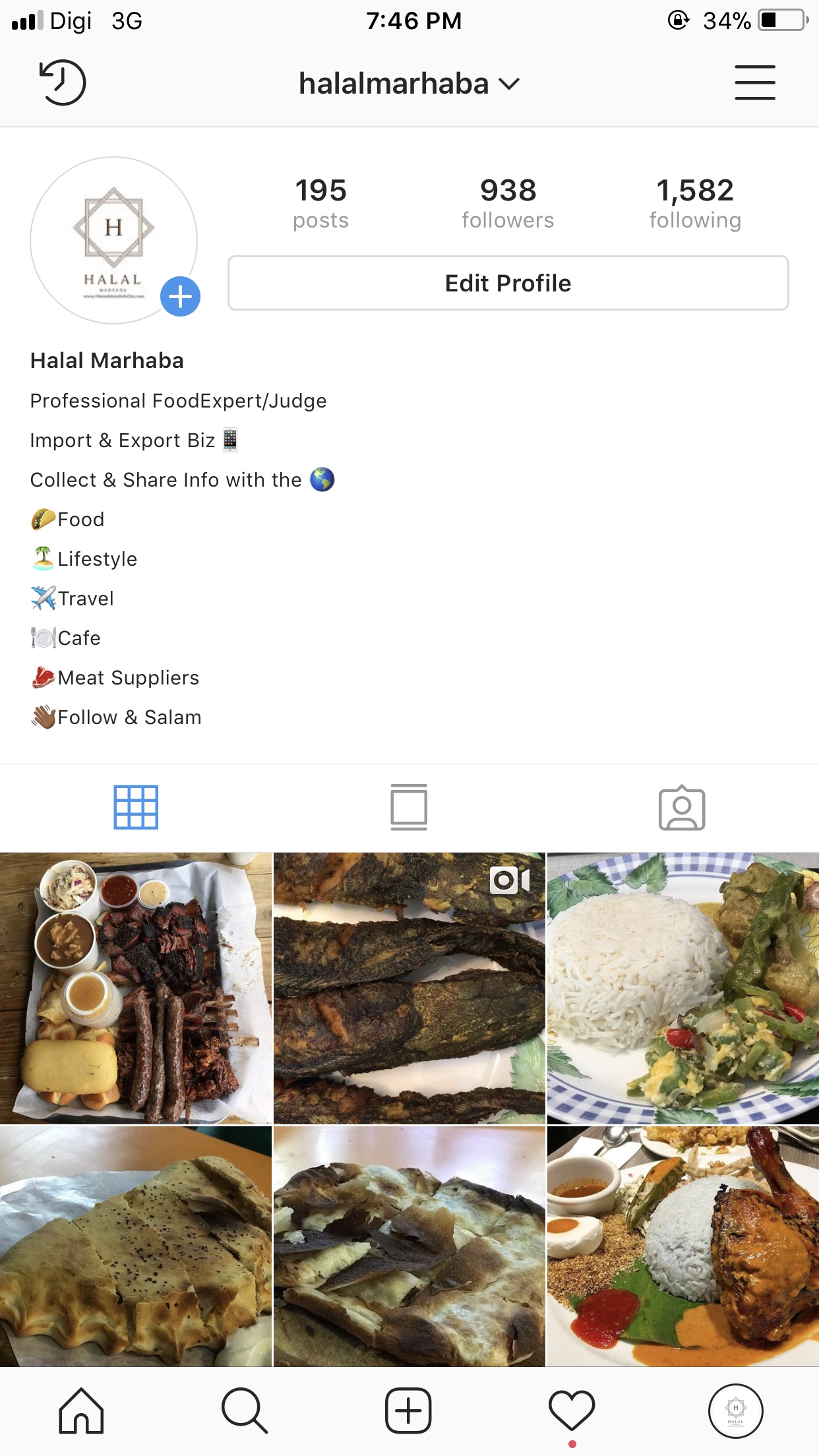Viewport: 819px width, 1456px height.
Task: Add a story via blue plus badge
Action: coord(180,297)
